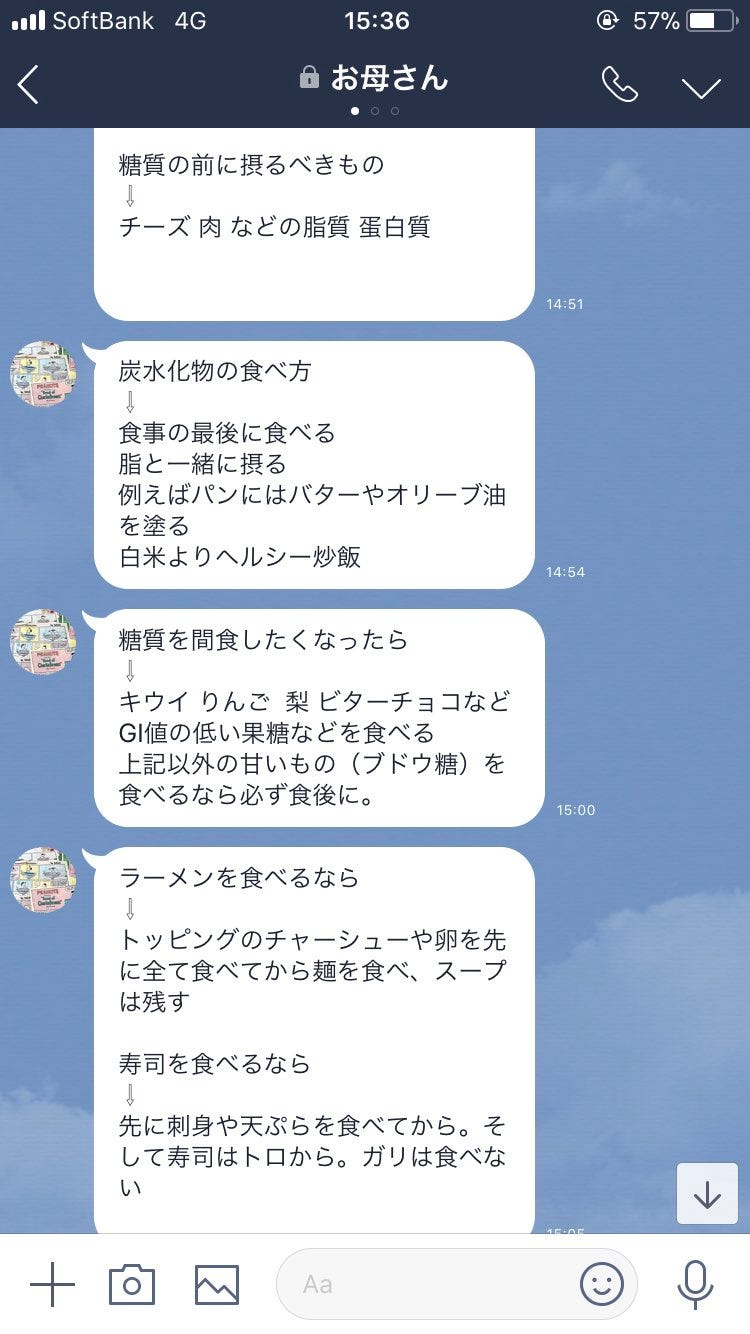Expand the chat options dropdown arrow
The width and height of the screenshot is (750, 1334).
701,87
